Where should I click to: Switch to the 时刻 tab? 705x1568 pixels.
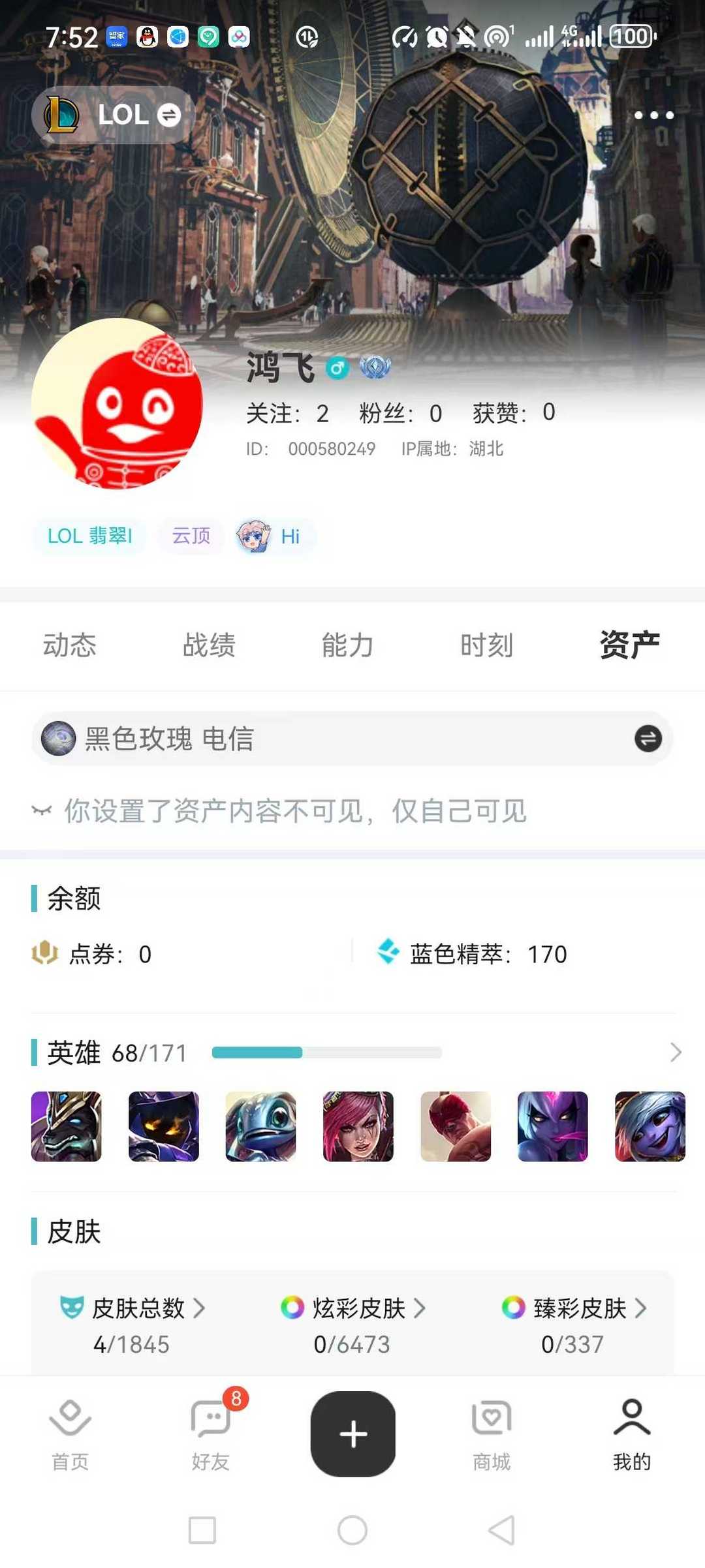487,645
